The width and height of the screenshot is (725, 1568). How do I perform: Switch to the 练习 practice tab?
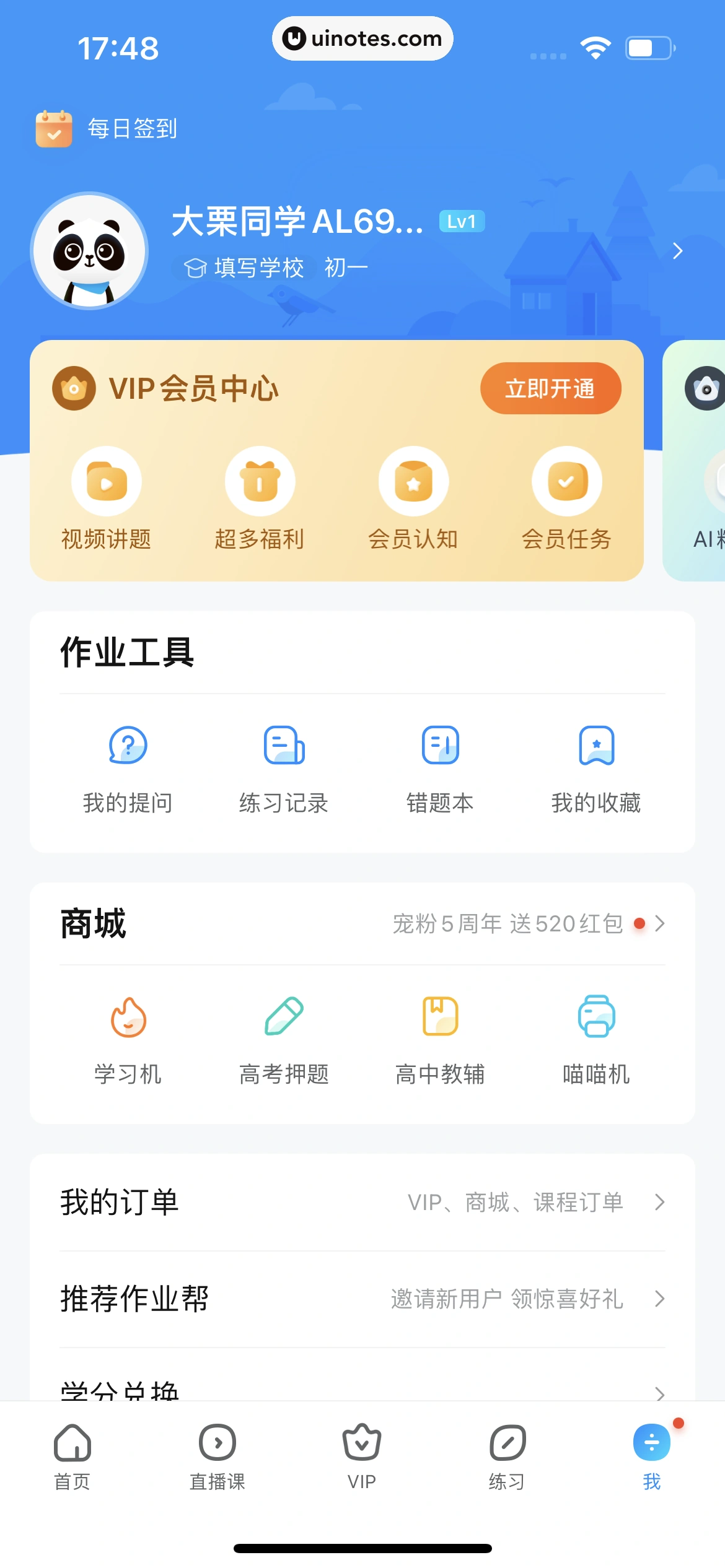tap(507, 1455)
